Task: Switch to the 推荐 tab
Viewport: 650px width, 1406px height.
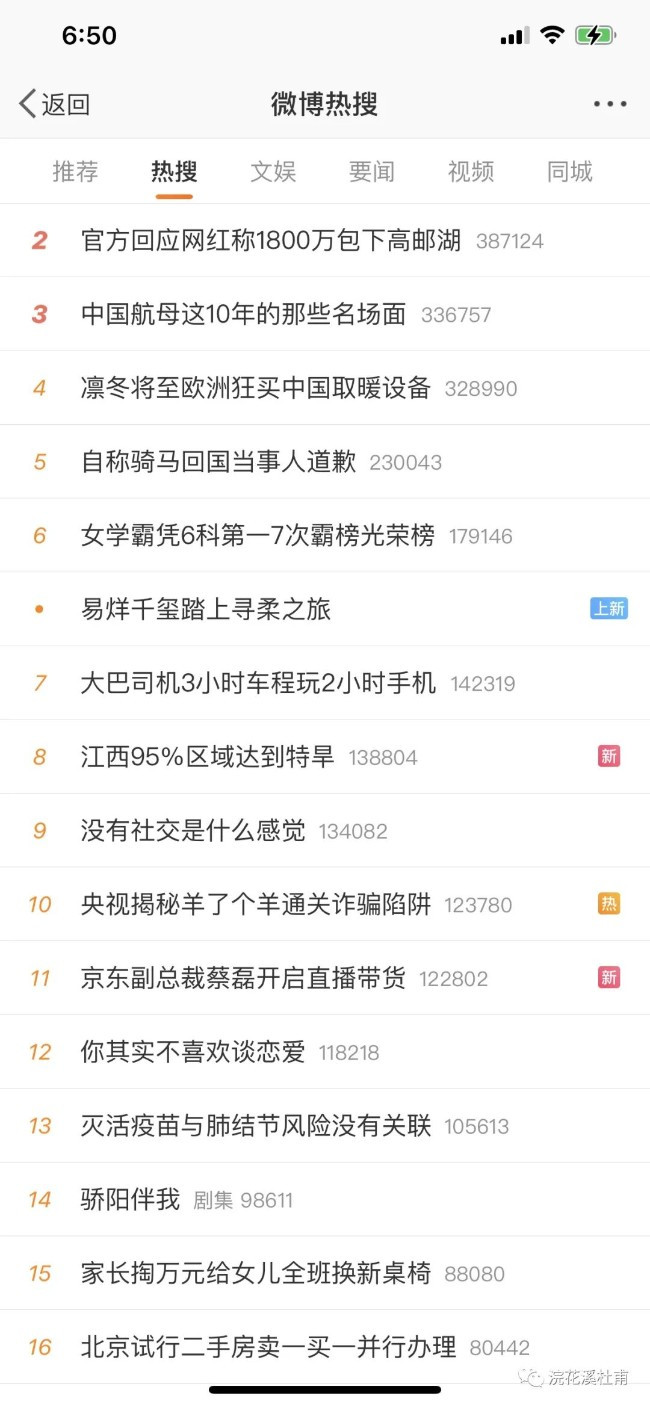Action: [x=75, y=172]
